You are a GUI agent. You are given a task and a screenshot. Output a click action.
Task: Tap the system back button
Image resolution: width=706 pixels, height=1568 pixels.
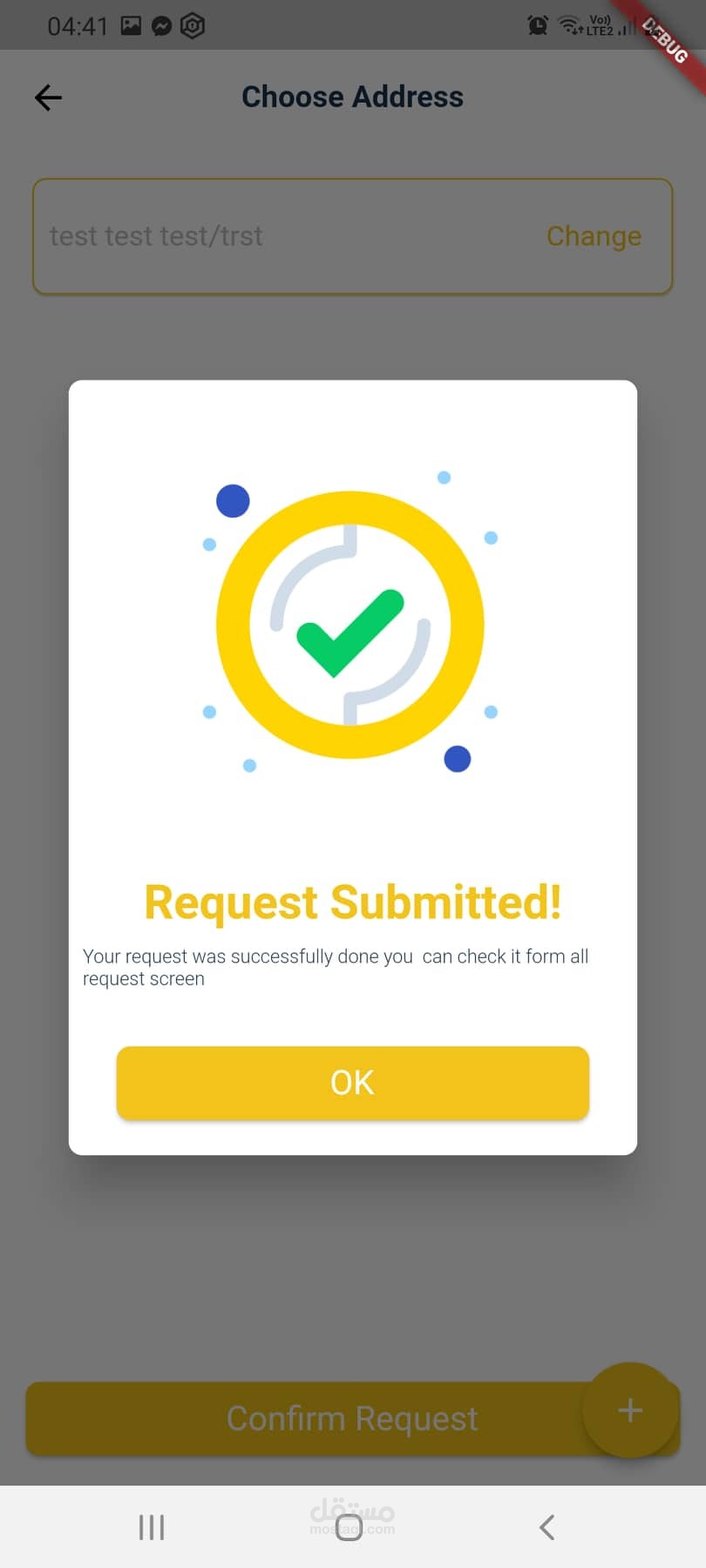(546, 1527)
